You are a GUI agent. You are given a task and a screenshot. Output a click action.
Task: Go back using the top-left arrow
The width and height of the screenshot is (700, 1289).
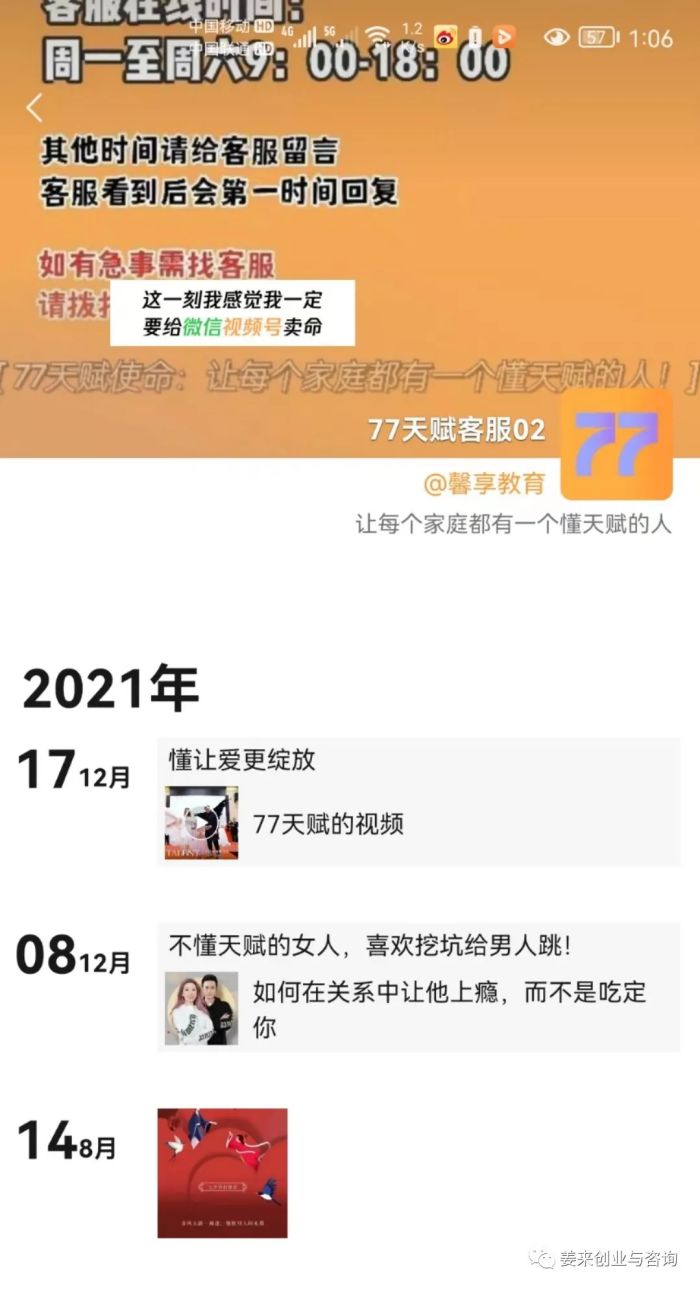coord(35,108)
